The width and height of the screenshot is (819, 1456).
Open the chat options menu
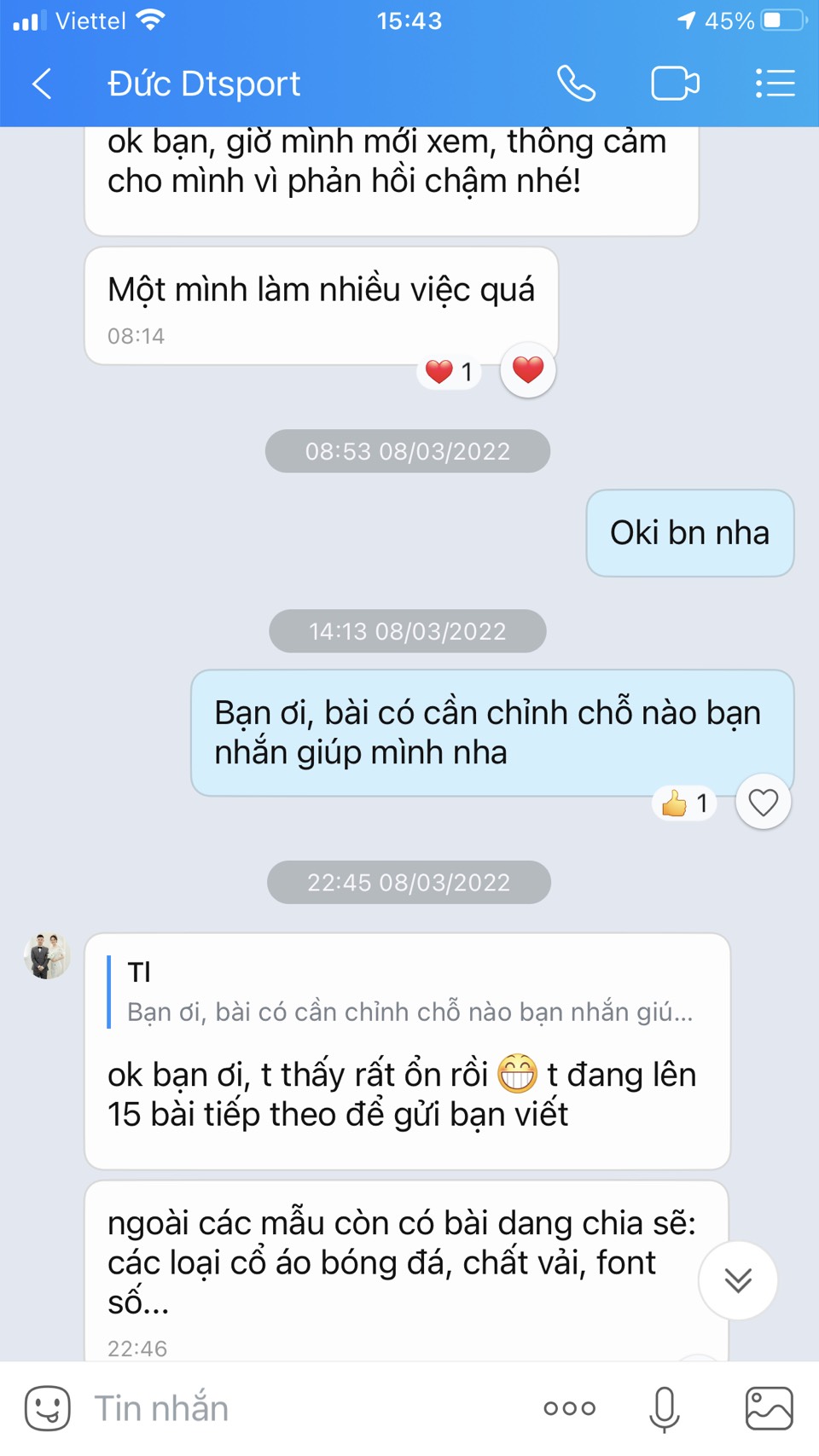[775, 84]
